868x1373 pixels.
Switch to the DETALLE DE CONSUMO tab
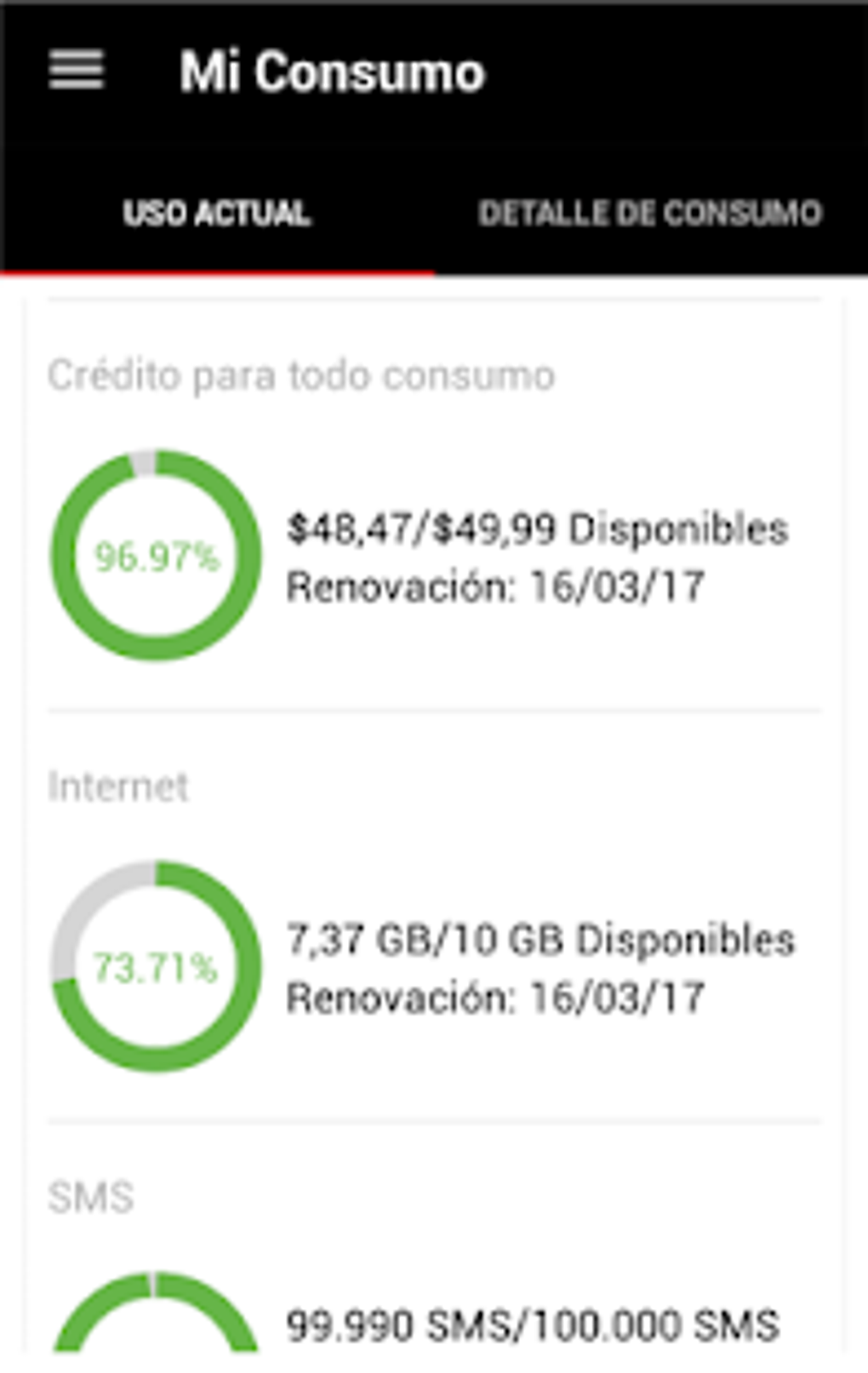click(x=651, y=213)
